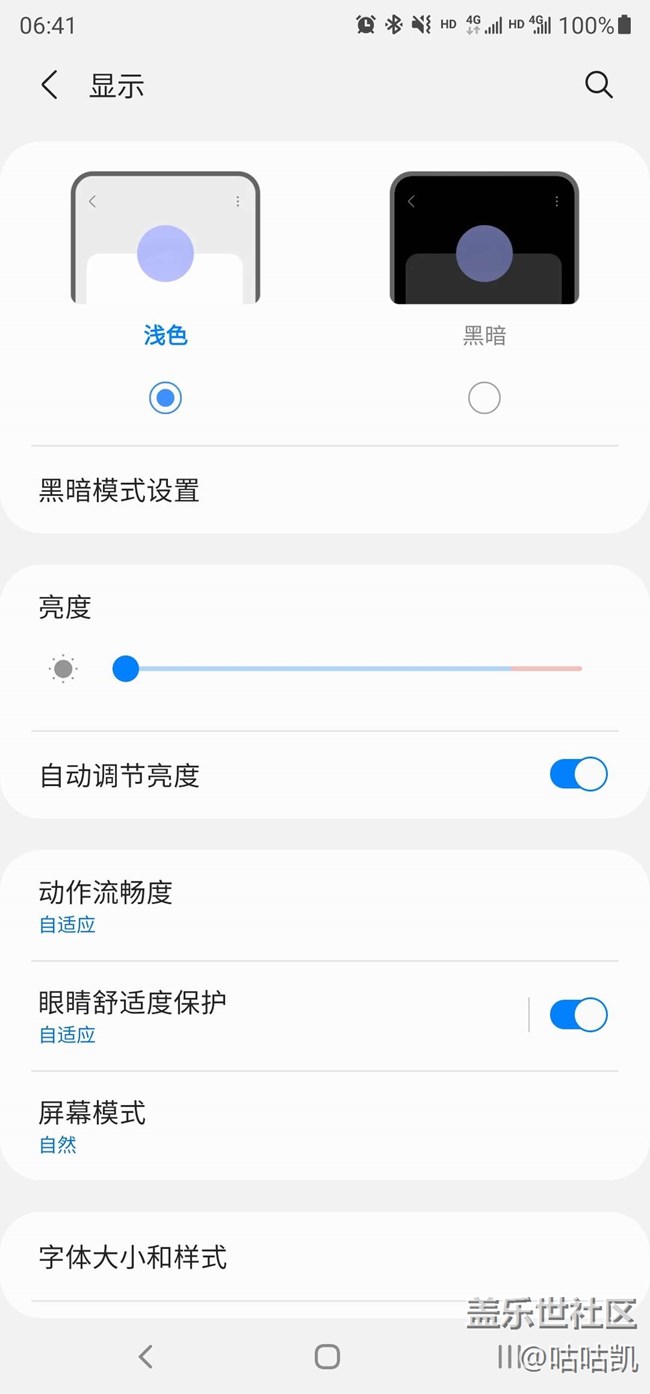This screenshot has height=1394, width=650.
Task: Turn off 自动调节亮度 switch
Action: (578, 775)
